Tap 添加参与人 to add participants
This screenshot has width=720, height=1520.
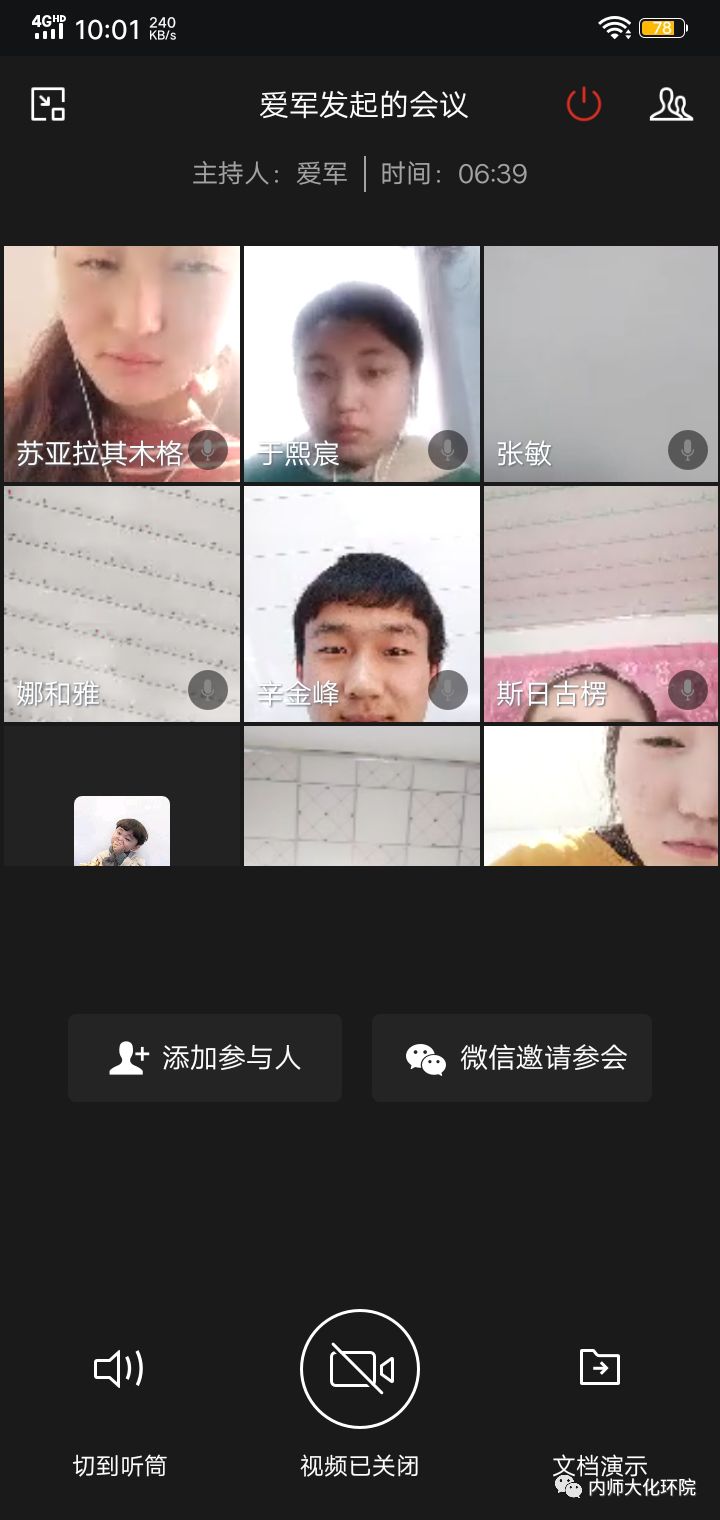click(x=205, y=1058)
